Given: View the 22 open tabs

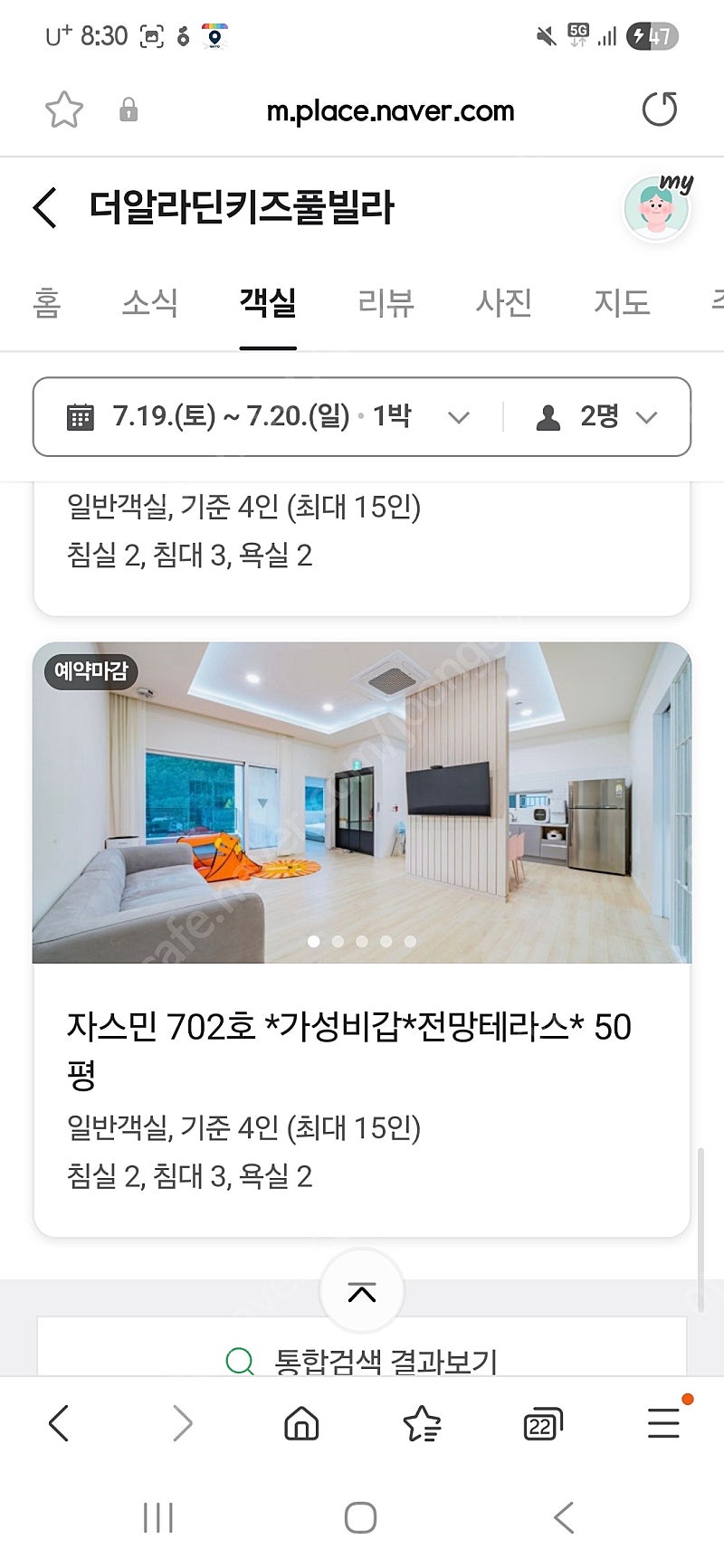Looking at the screenshot, I should click(542, 1423).
